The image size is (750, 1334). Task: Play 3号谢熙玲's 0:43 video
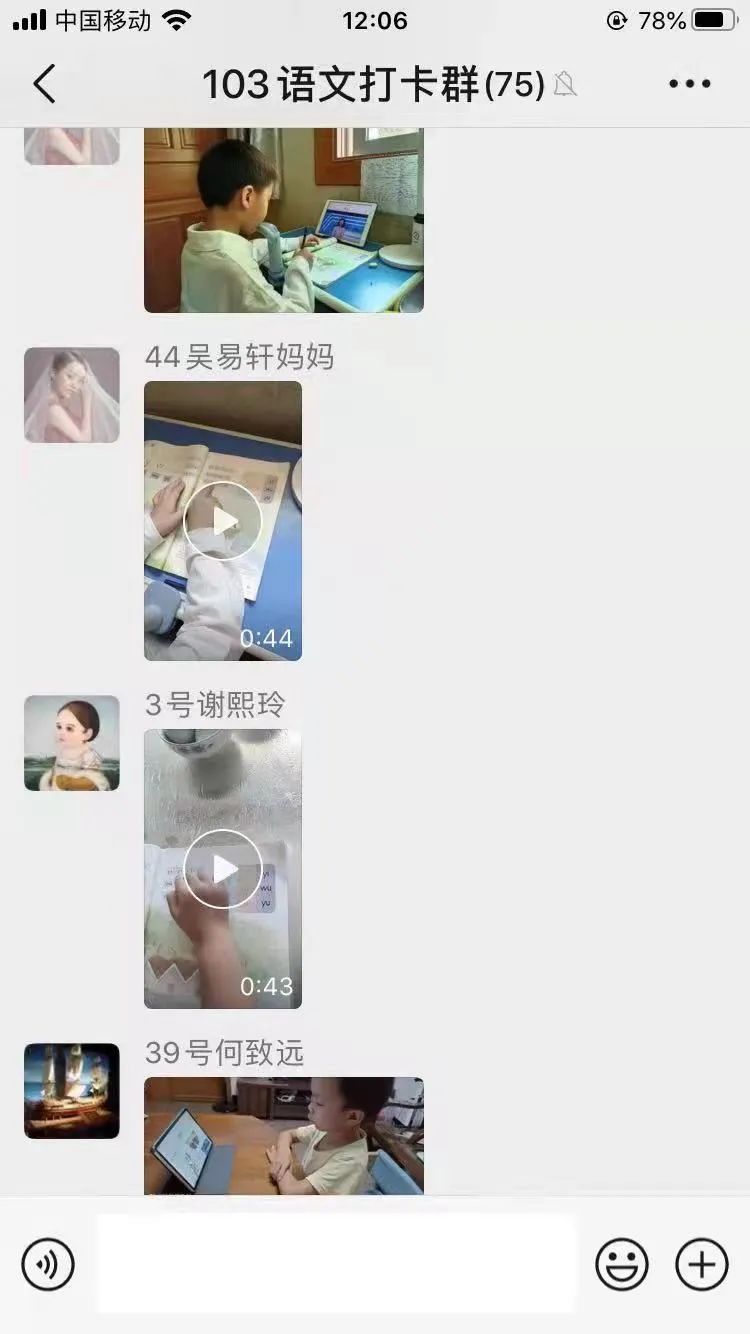point(223,869)
